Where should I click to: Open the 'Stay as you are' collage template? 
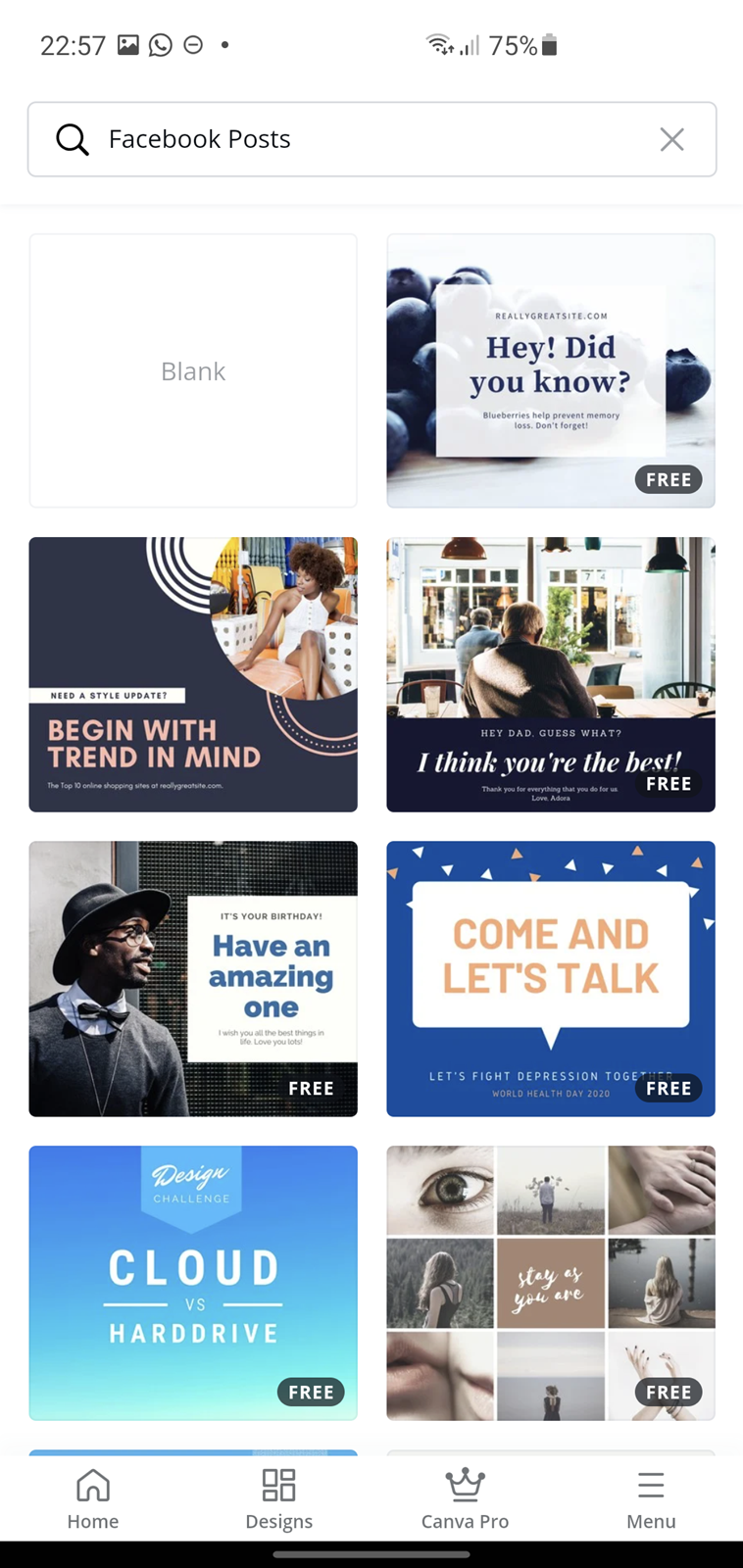551,1283
